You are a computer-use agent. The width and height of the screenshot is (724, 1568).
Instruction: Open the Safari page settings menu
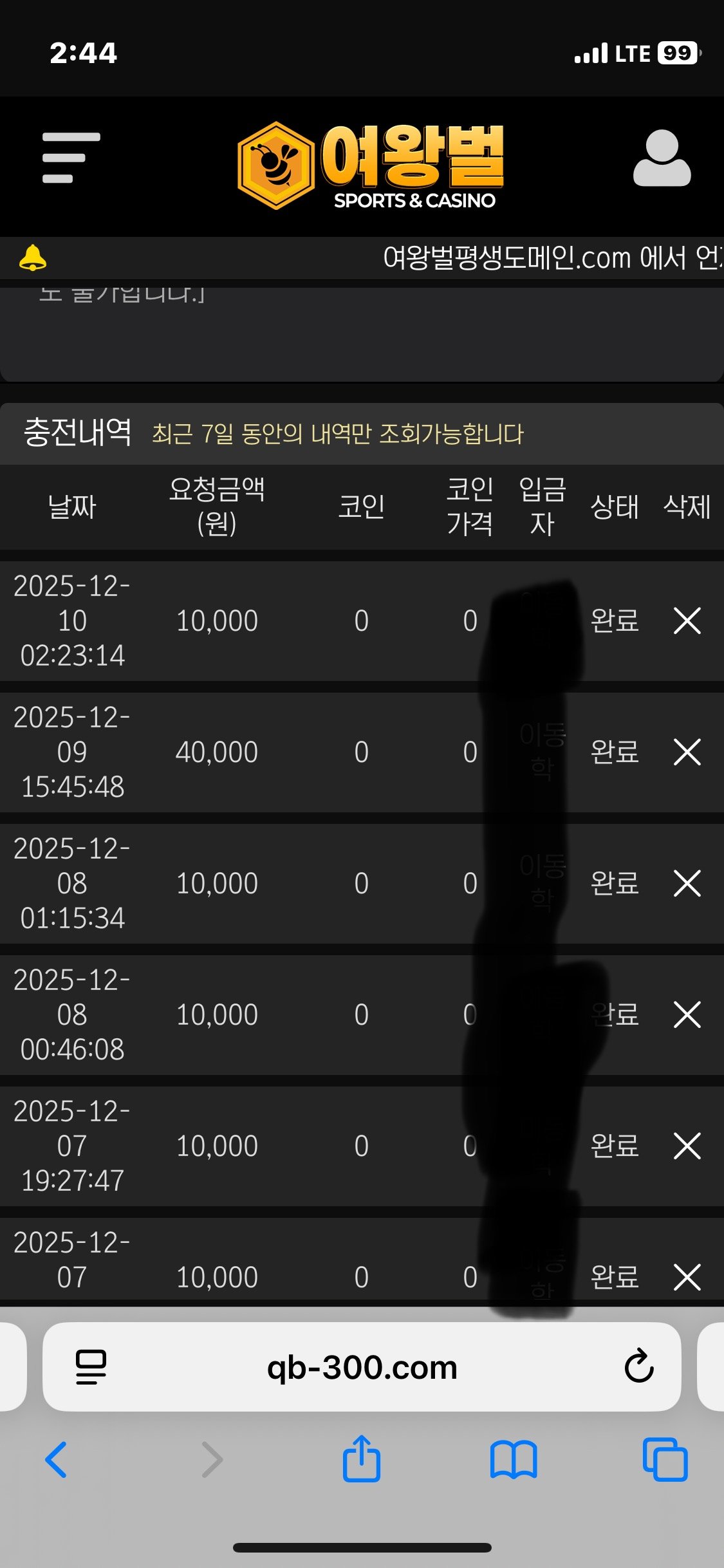pos(91,1367)
